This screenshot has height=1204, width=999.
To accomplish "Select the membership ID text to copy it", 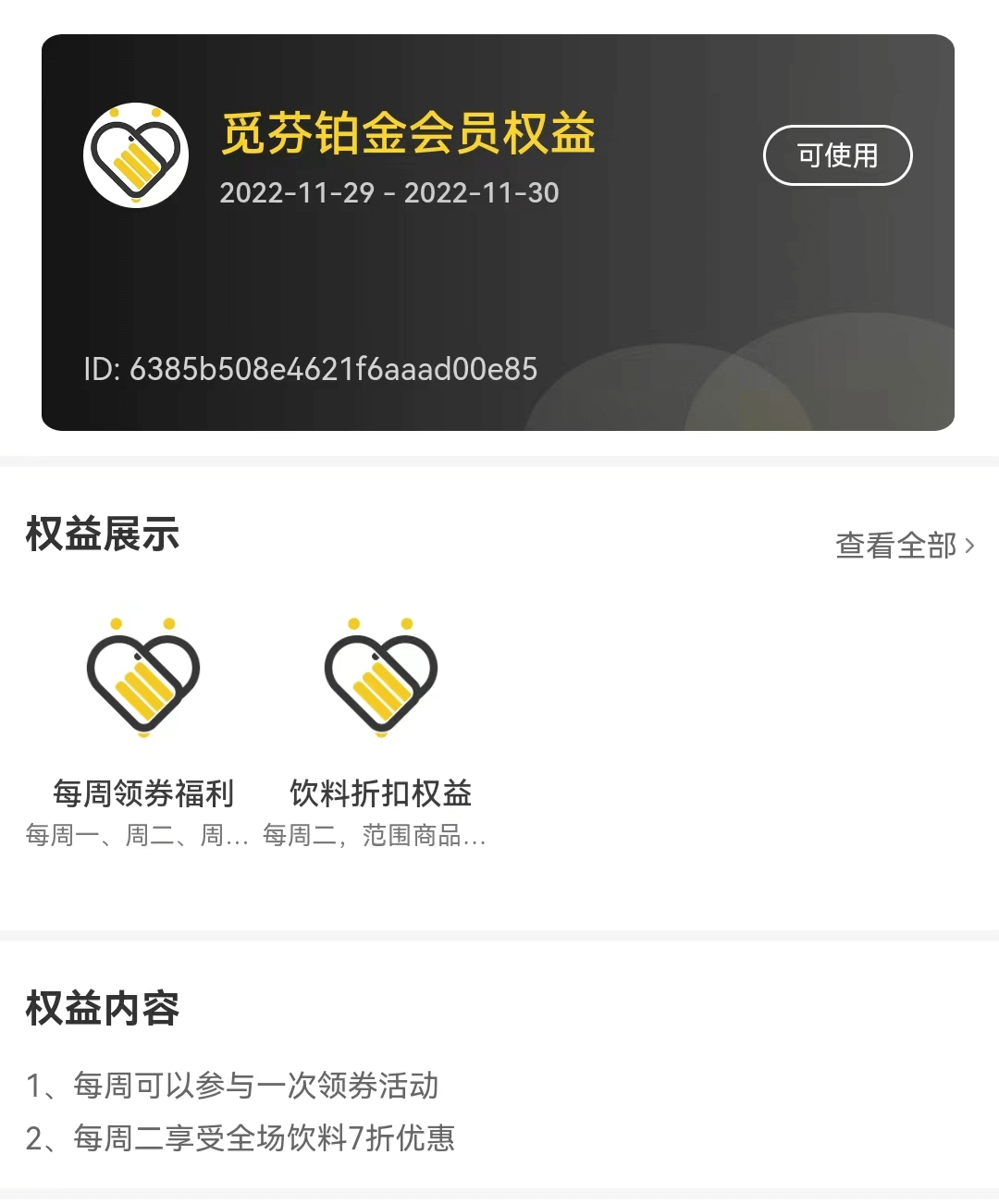I will click(310, 367).
